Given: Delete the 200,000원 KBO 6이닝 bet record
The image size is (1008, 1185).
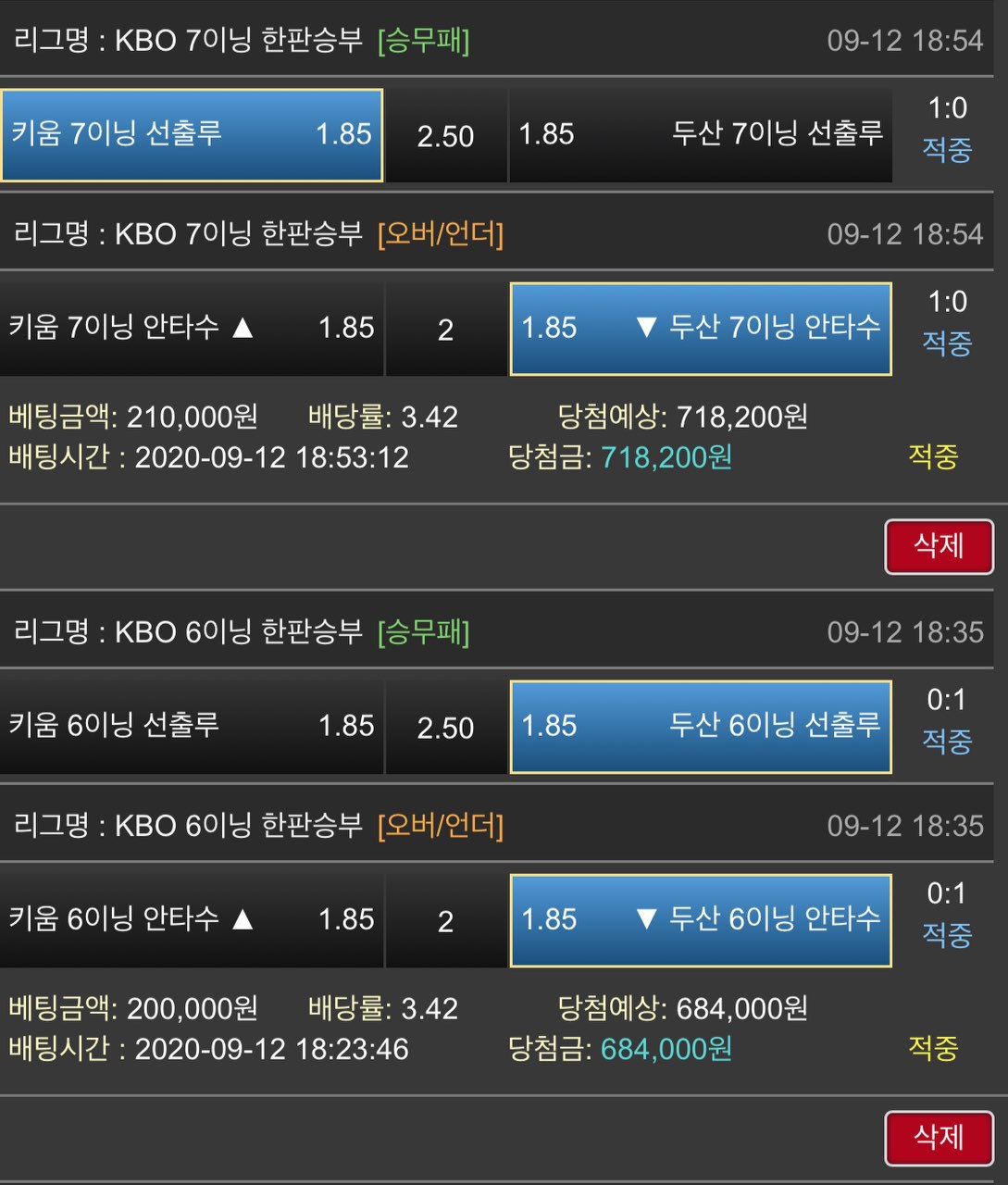Looking at the screenshot, I should pyautogui.click(x=939, y=1138).
